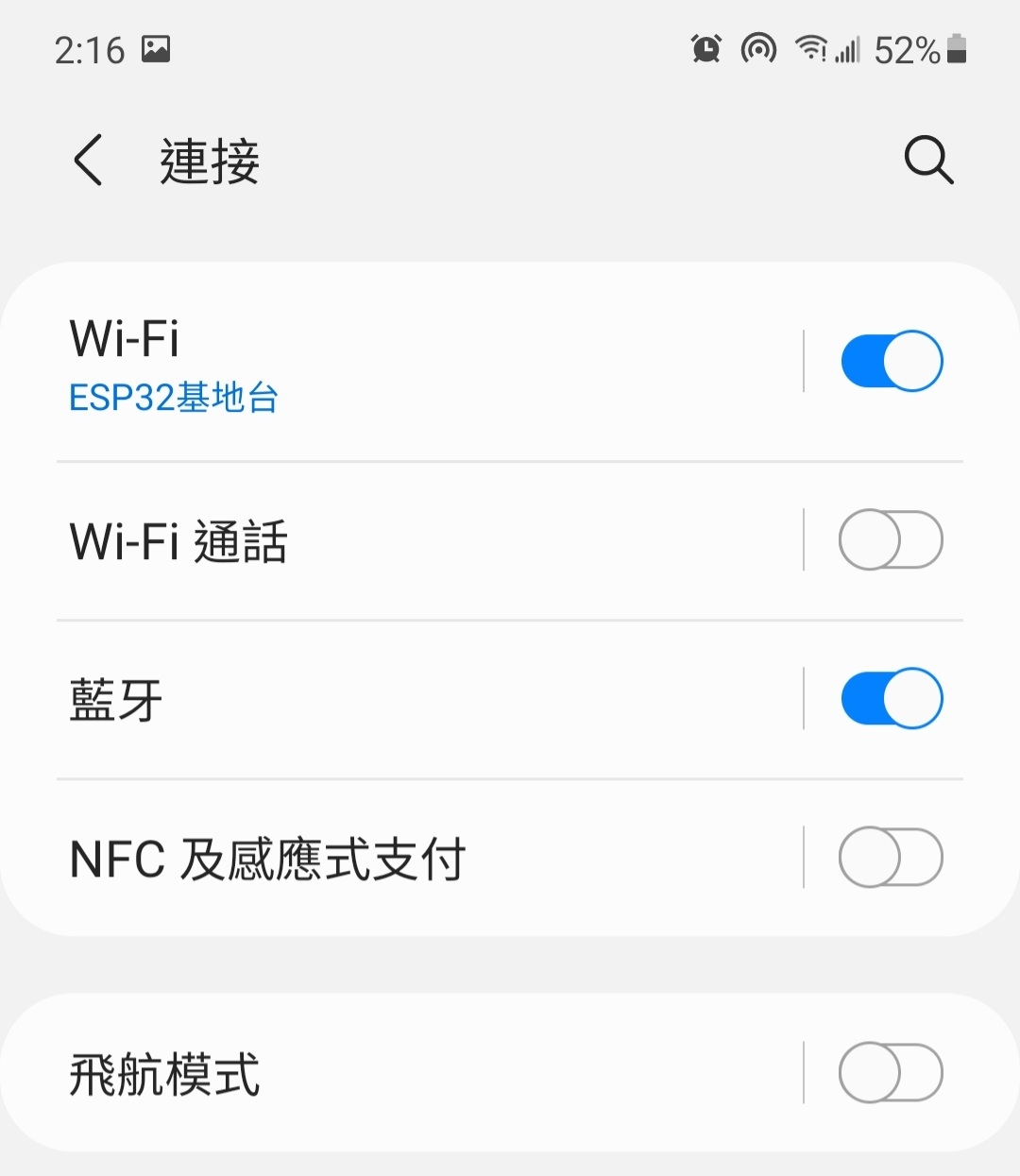Turn on the NFC 及感應式支付 switch
The image size is (1020, 1176).
tap(891, 858)
